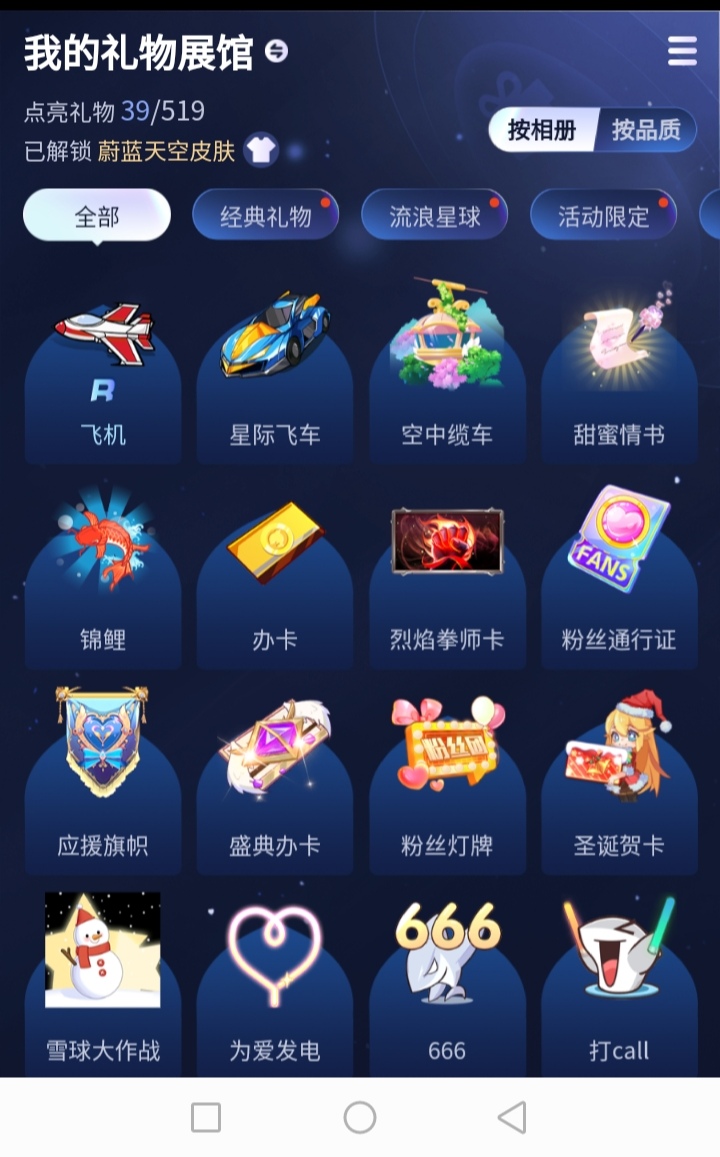Open the hamburger menu
Screen dimensions: 720x1157
click(x=682, y=51)
